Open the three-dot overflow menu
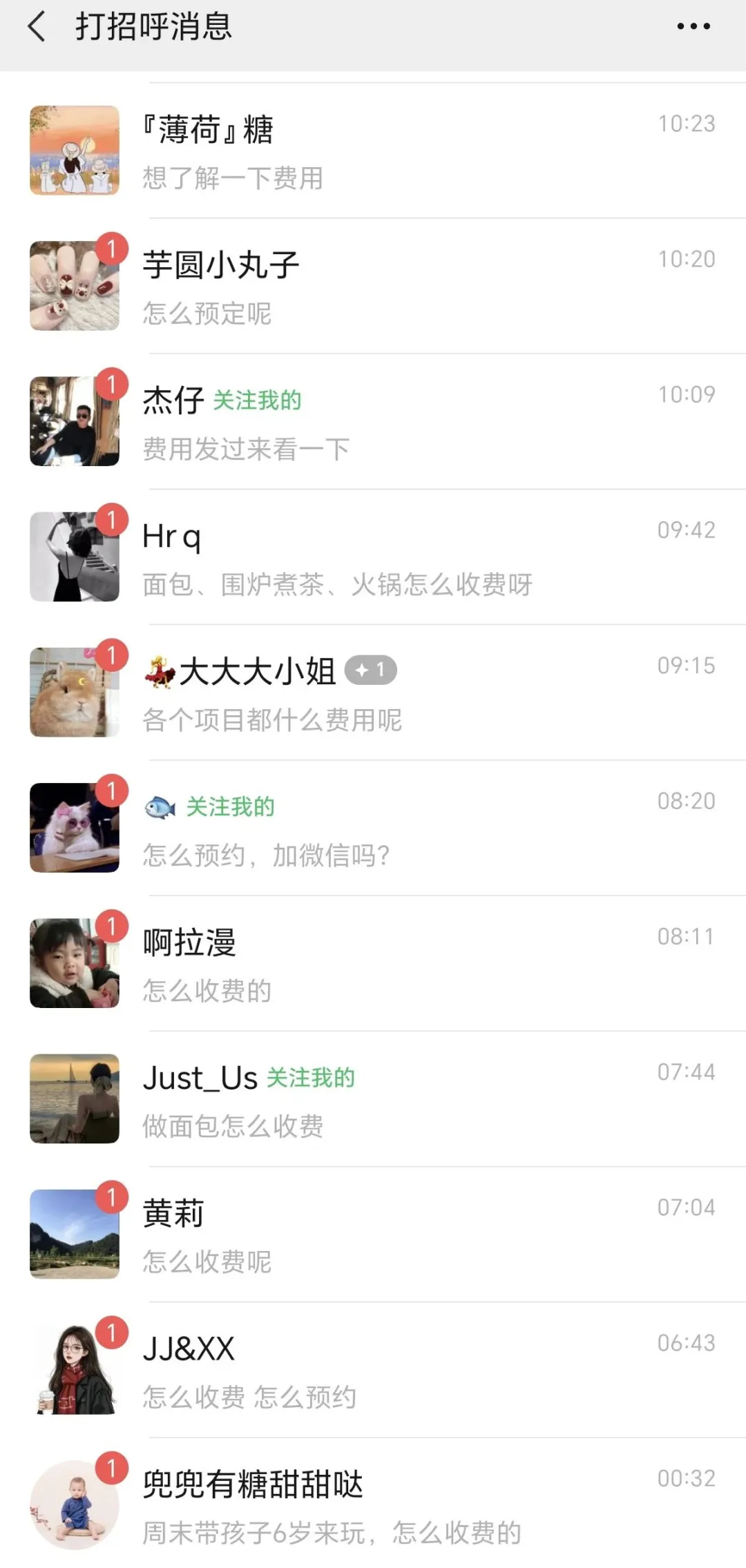Image resolution: width=746 pixels, height=1568 pixels. point(693,27)
